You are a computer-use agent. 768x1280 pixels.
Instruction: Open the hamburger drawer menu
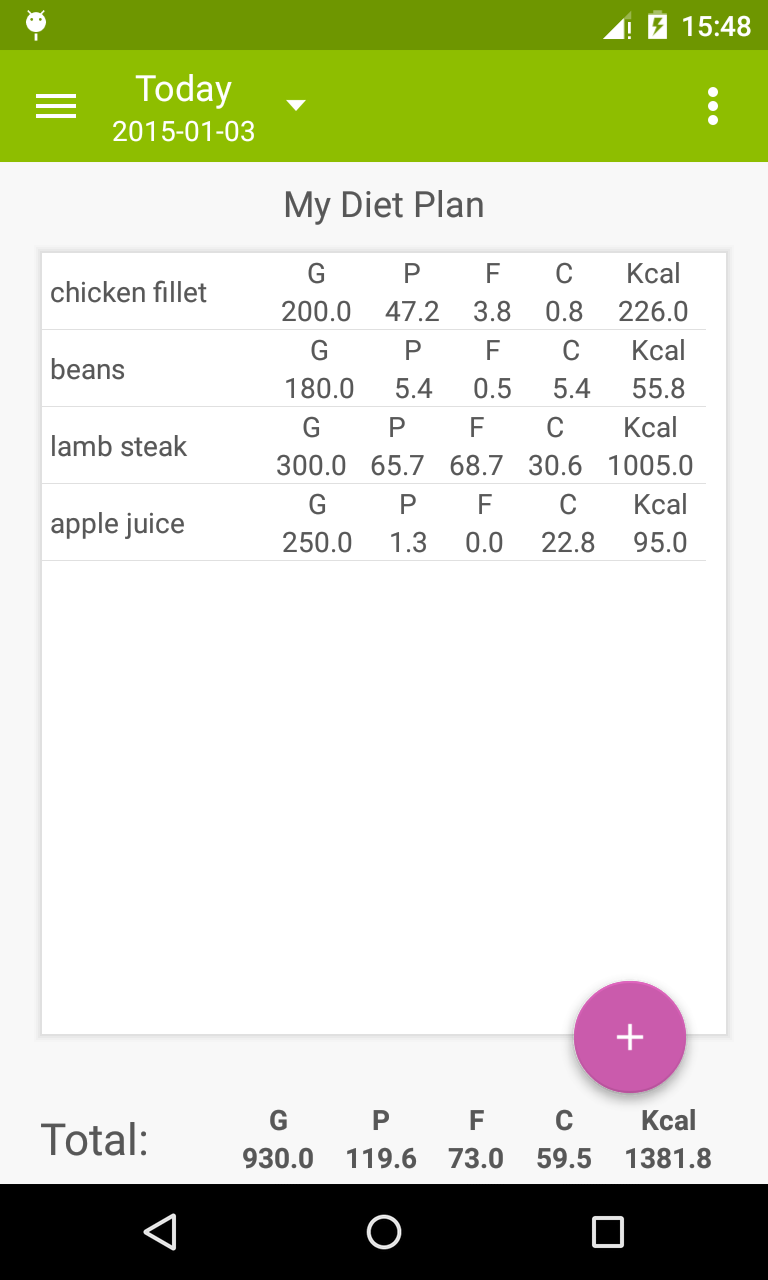click(56, 106)
